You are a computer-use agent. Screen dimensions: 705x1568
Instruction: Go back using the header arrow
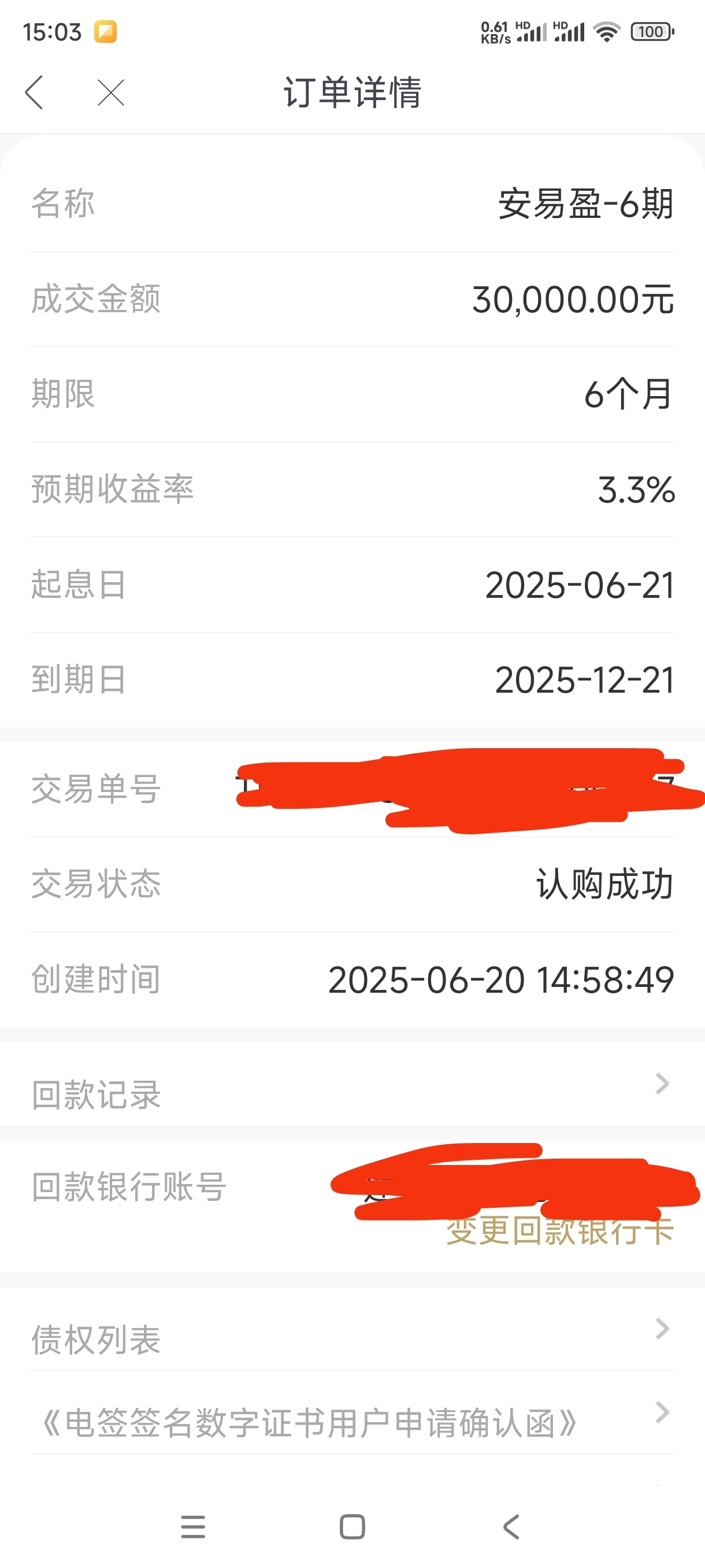point(34,93)
